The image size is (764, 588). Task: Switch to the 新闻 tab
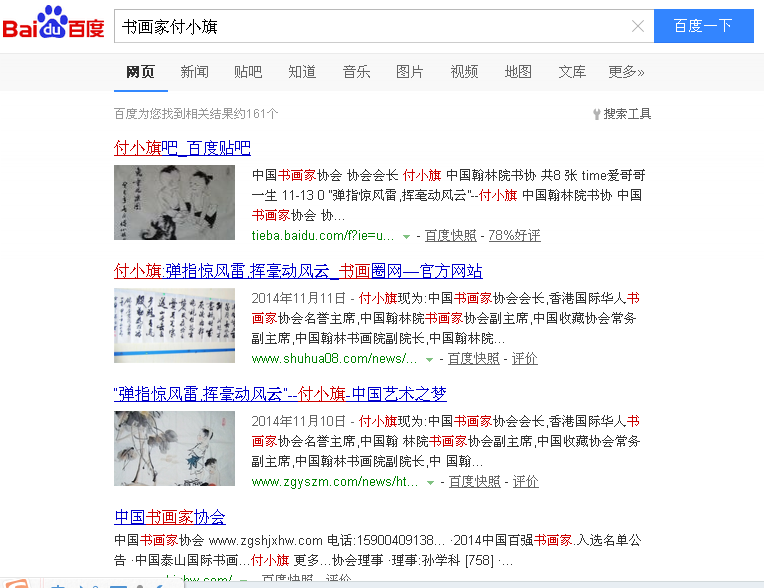coord(194,72)
